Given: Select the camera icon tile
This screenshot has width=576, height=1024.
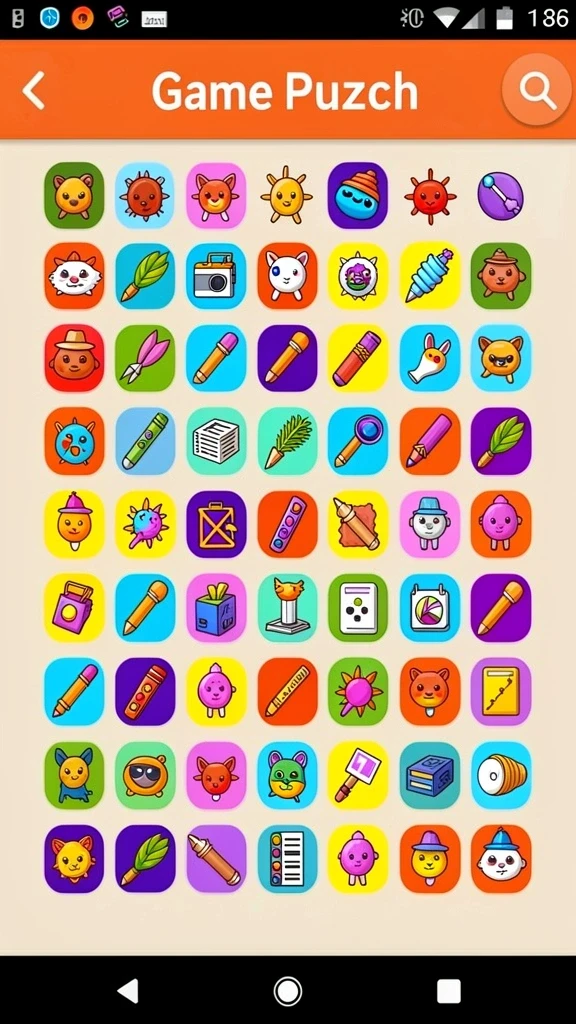Looking at the screenshot, I should click(x=216, y=276).
